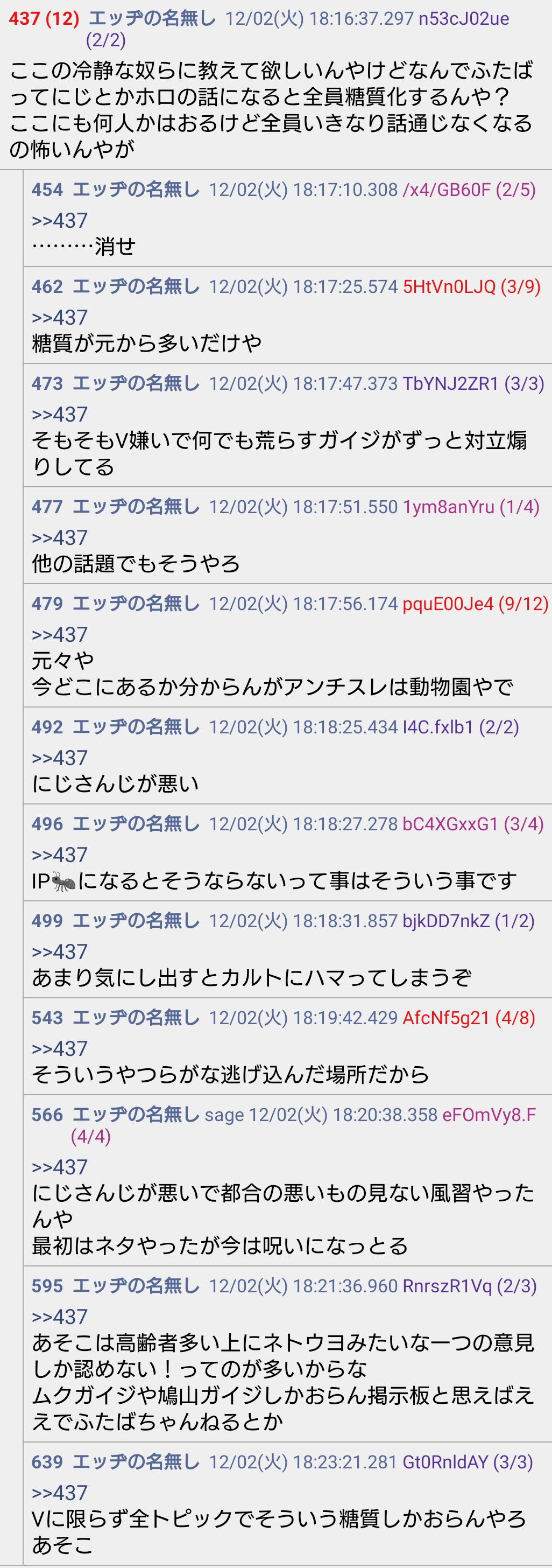Open poster ID n53cJ02ue's posts
The height and width of the screenshot is (1568, 552).
pos(464,19)
